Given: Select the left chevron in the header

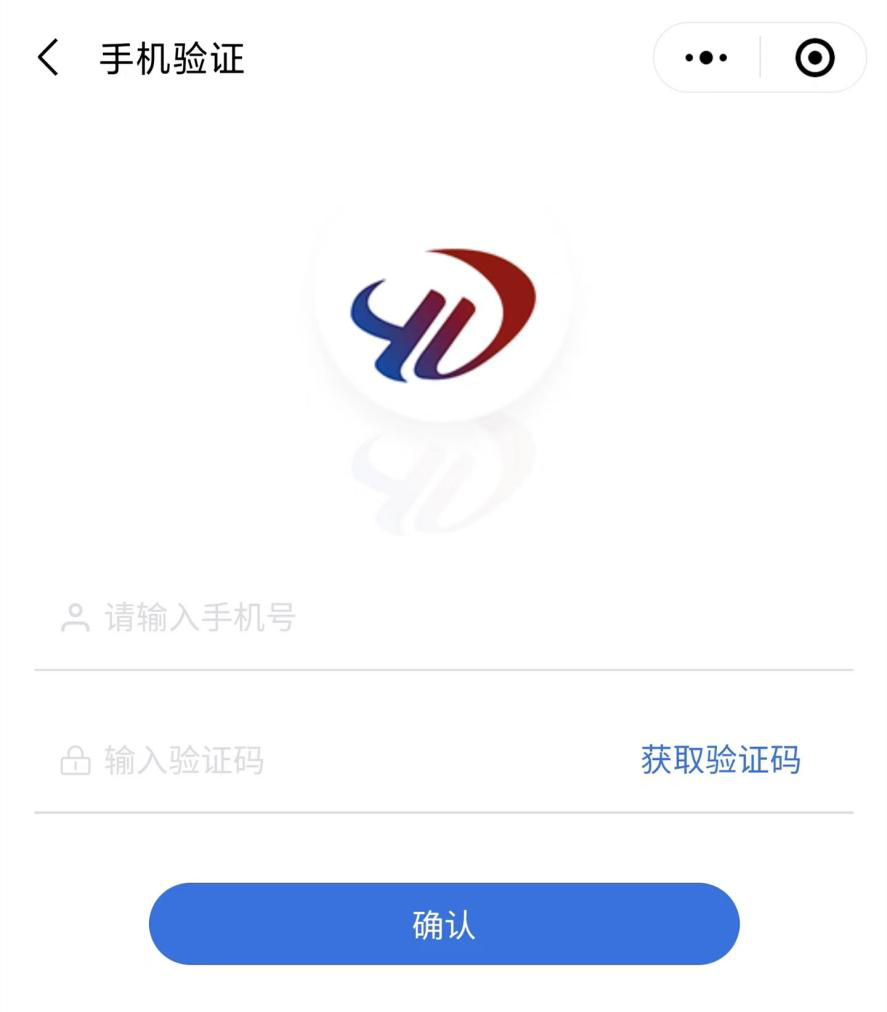Looking at the screenshot, I should pos(47,57).
